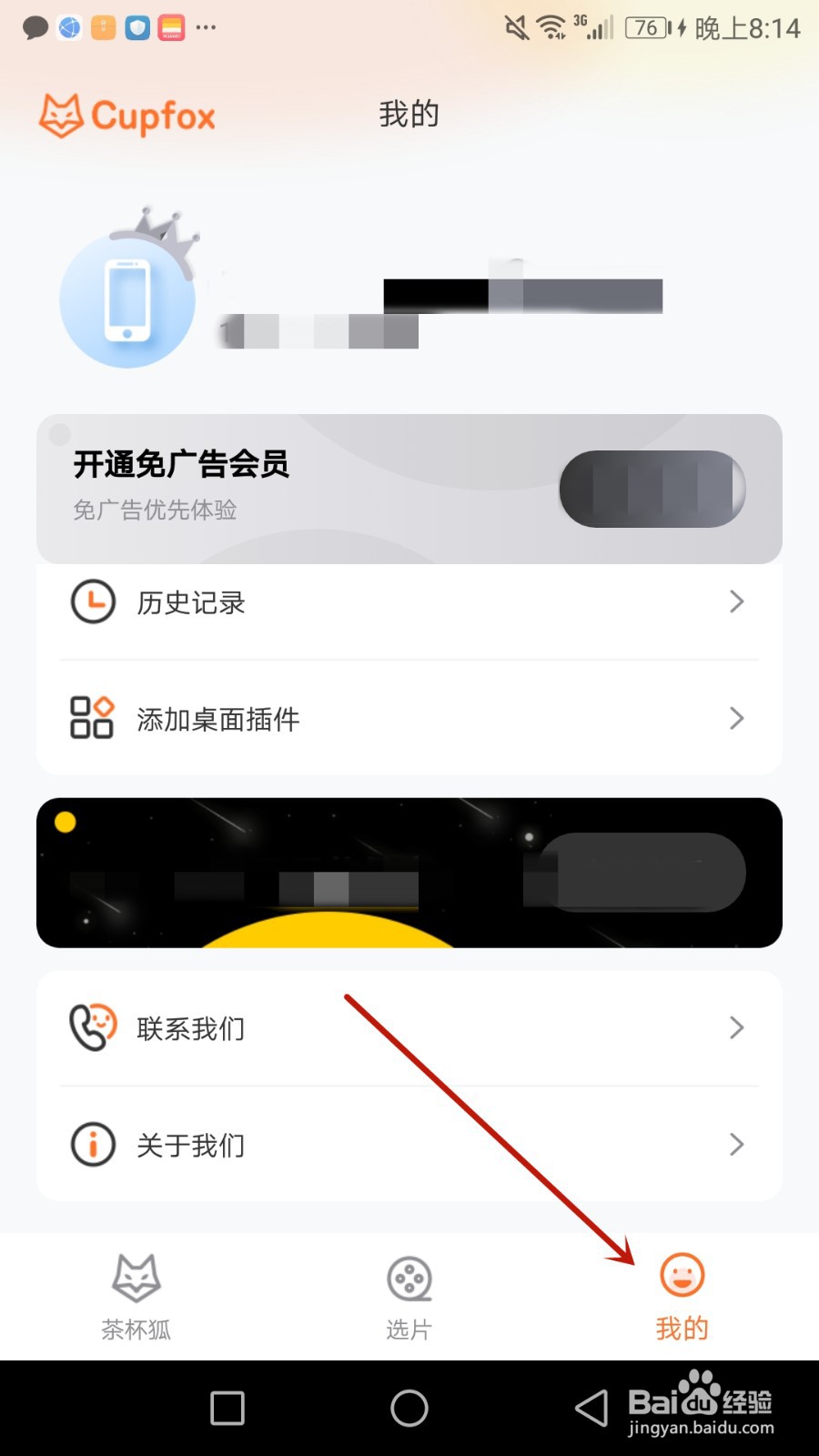Click the 关于我们 info icon
This screenshot has height=1456, width=819.
pos(91,1145)
